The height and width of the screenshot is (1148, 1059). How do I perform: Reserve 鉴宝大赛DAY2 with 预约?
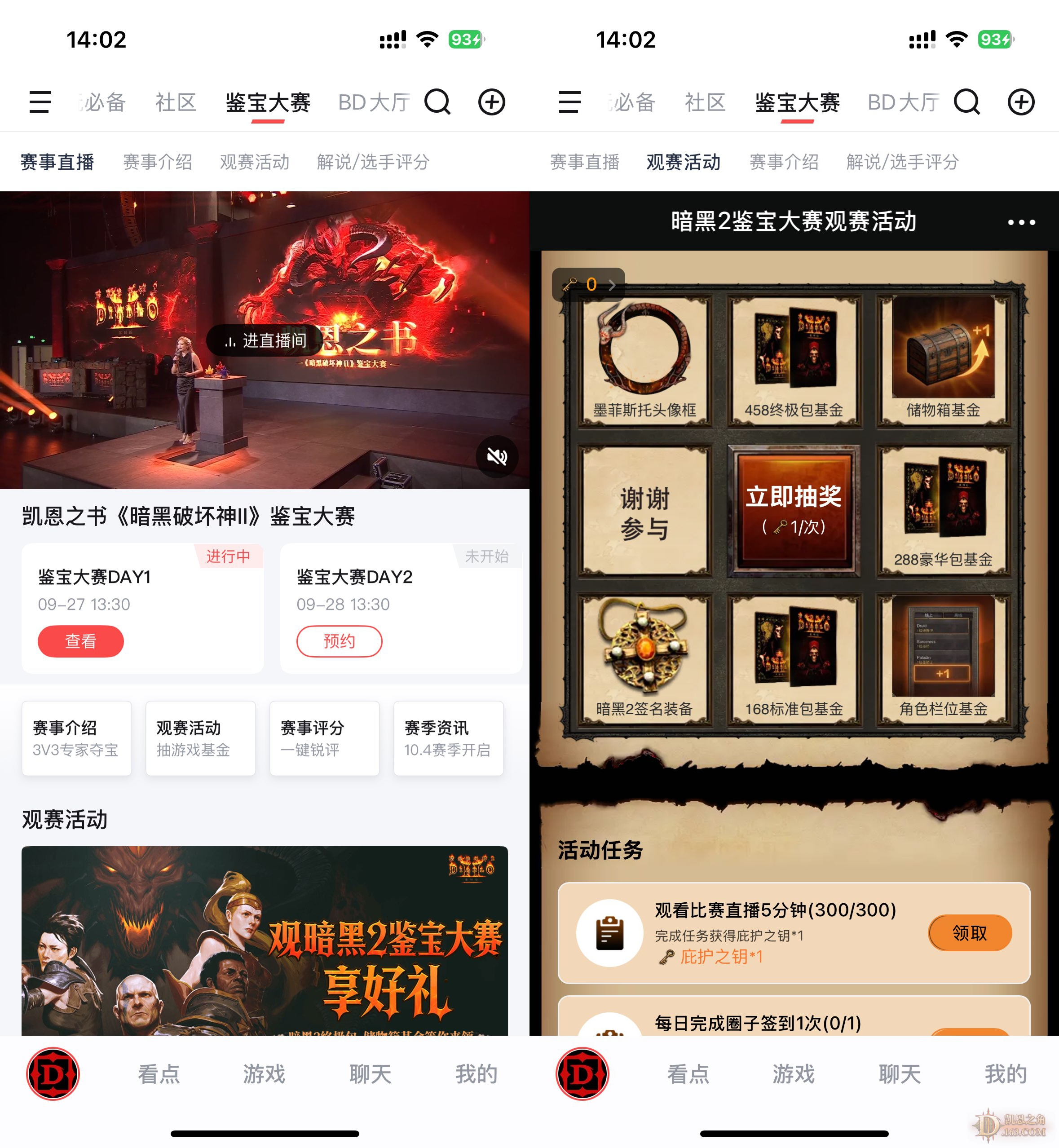point(339,641)
